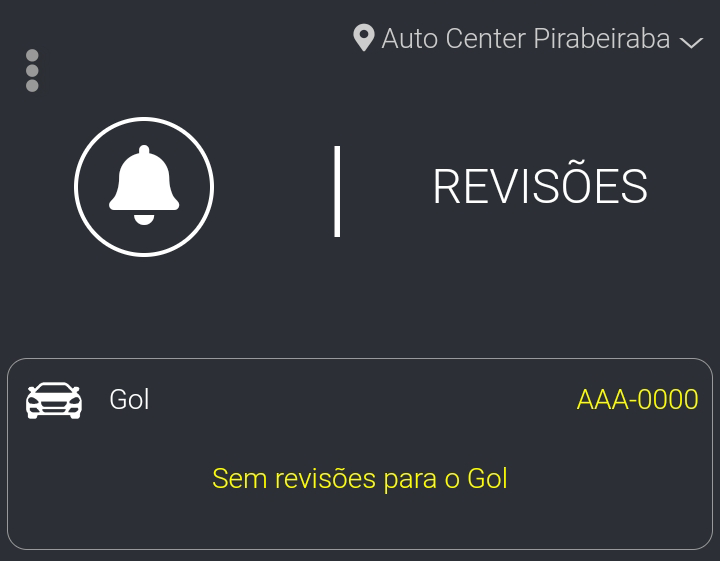The width and height of the screenshot is (720, 561).
Task: Expand the Auto Center Pirabeiraba location dropdown
Action: pyautogui.click(x=528, y=40)
